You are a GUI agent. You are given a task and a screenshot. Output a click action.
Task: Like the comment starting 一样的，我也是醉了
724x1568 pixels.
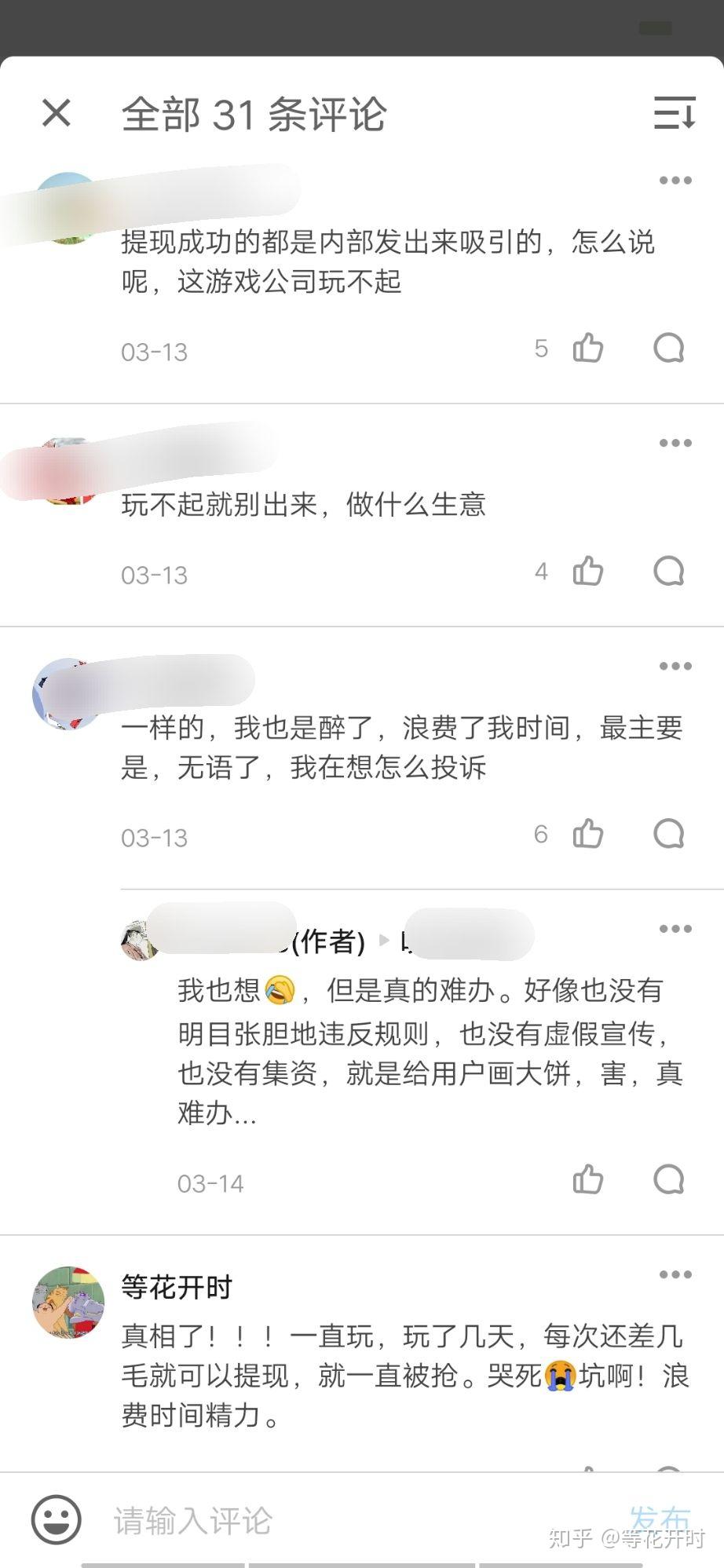coord(587,833)
